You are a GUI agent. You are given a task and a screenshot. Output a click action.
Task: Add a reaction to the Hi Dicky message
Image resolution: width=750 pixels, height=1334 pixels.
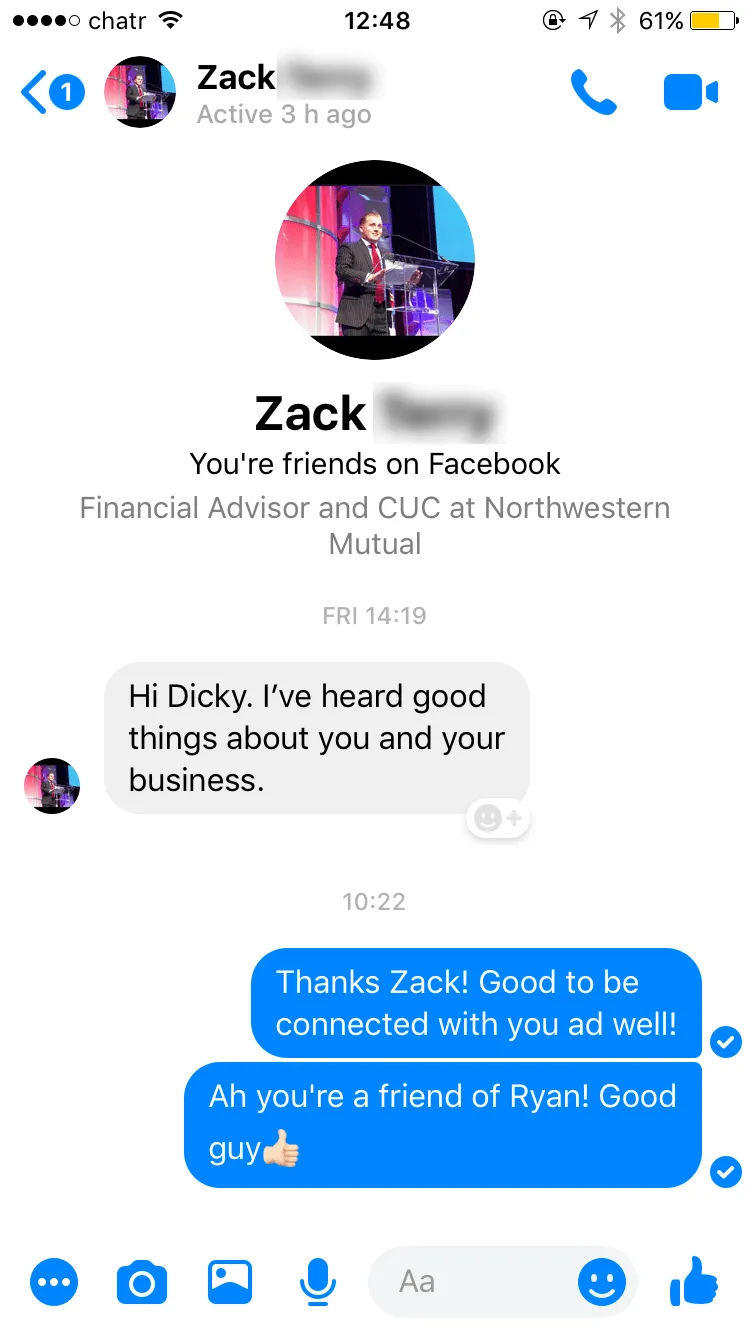pyautogui.click(x=498, y=818)
